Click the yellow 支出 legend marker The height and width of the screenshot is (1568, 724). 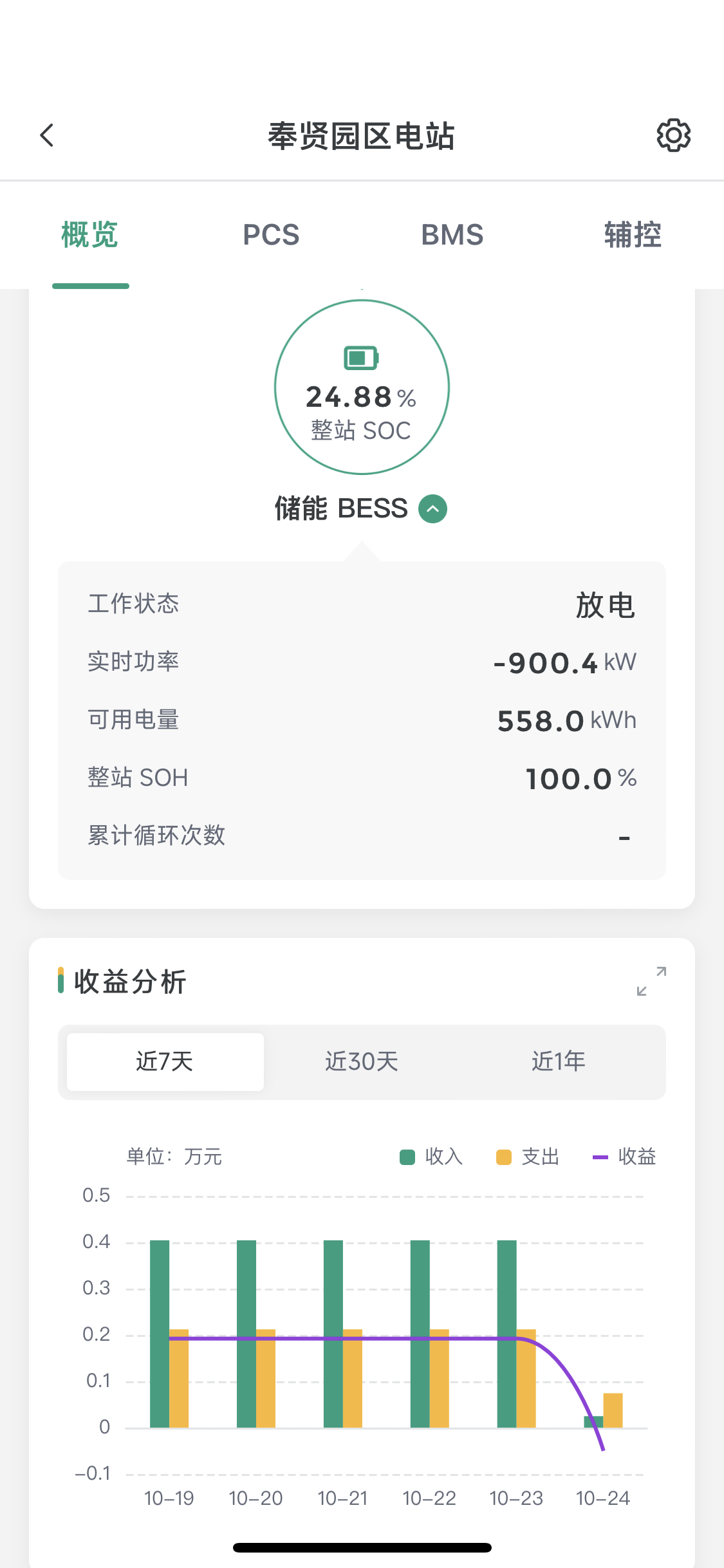point(503,1156)
